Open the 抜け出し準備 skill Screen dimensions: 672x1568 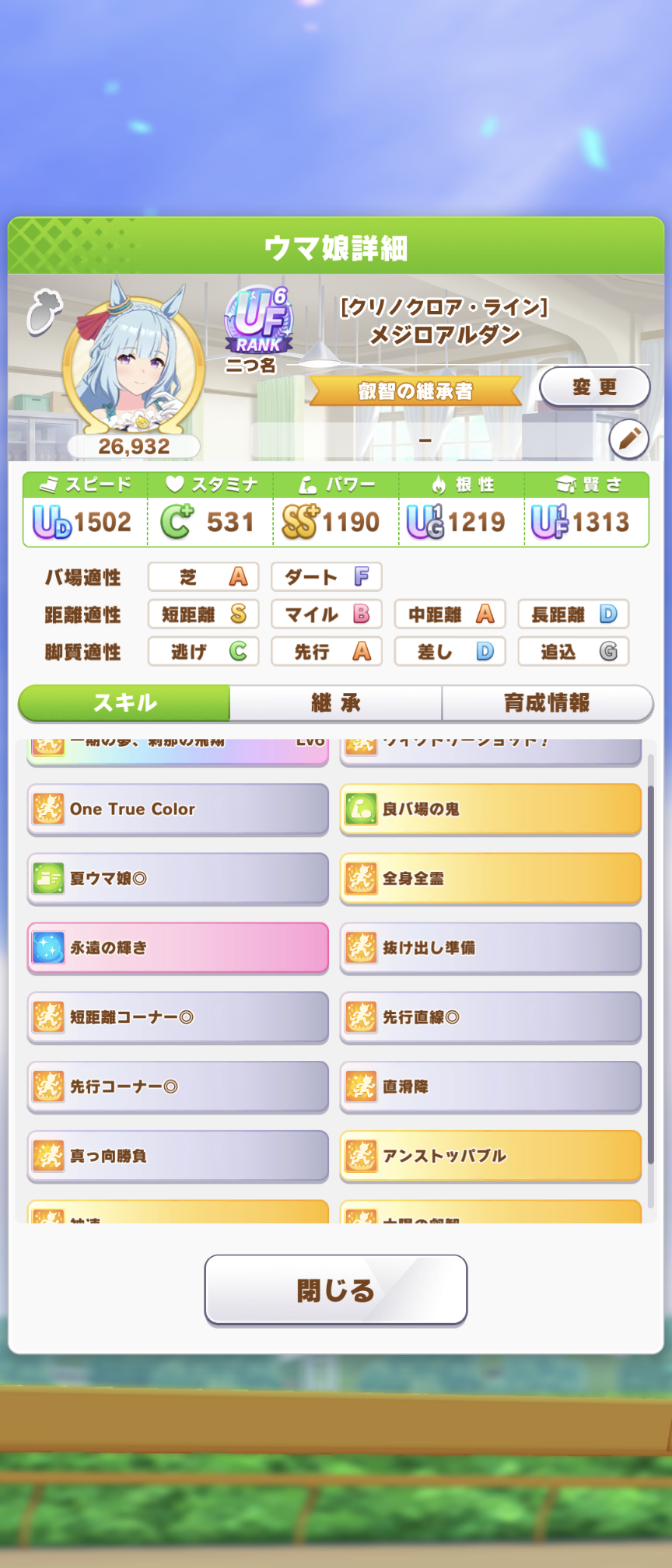click(490, 947)
